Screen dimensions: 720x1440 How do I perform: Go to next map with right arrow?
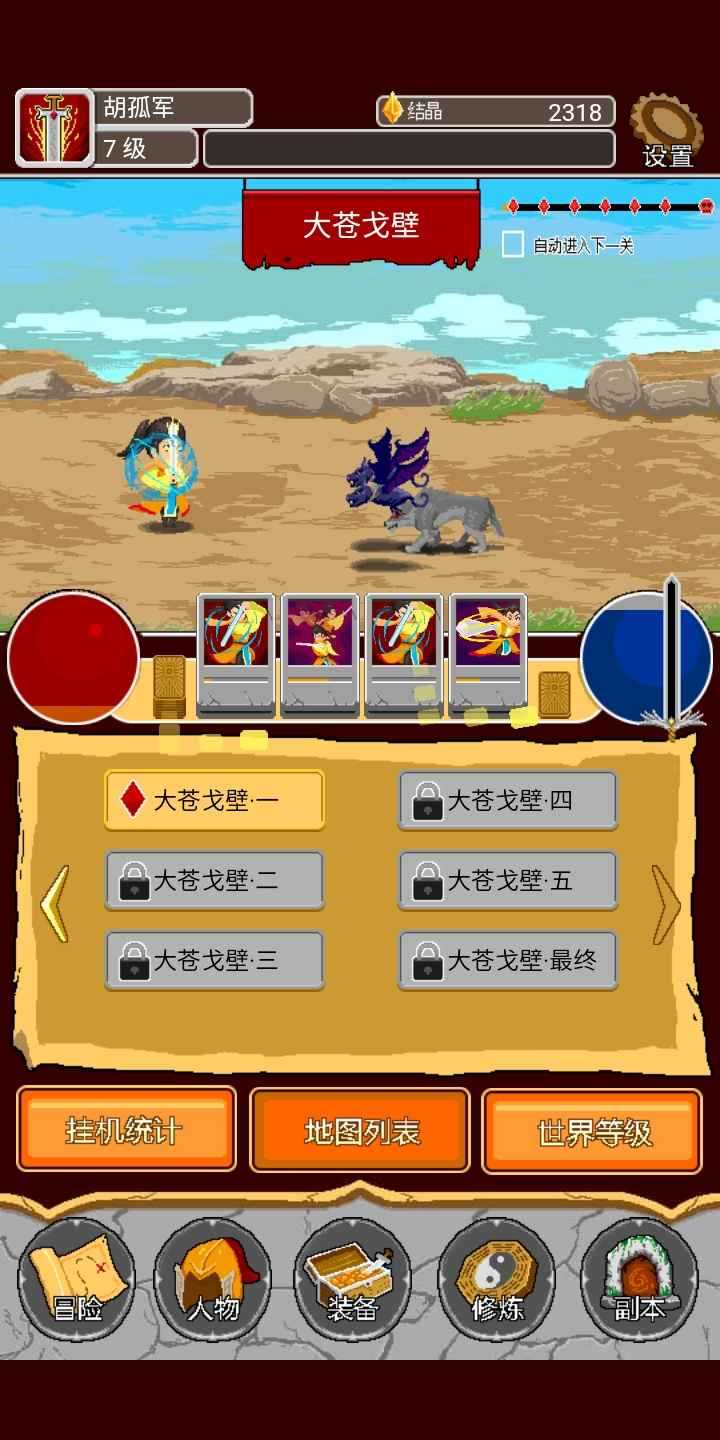(666, 904)
